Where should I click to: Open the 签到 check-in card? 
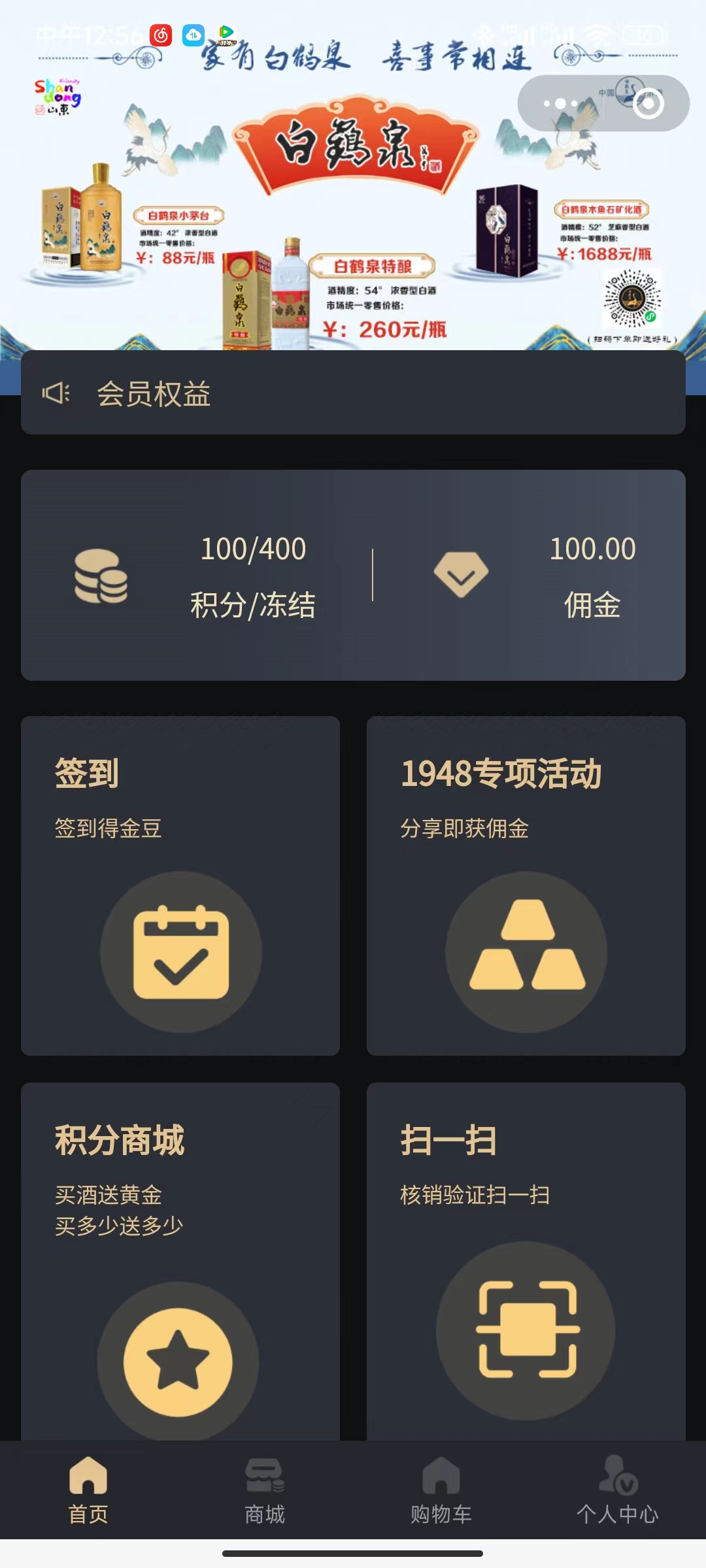point(180,885)
